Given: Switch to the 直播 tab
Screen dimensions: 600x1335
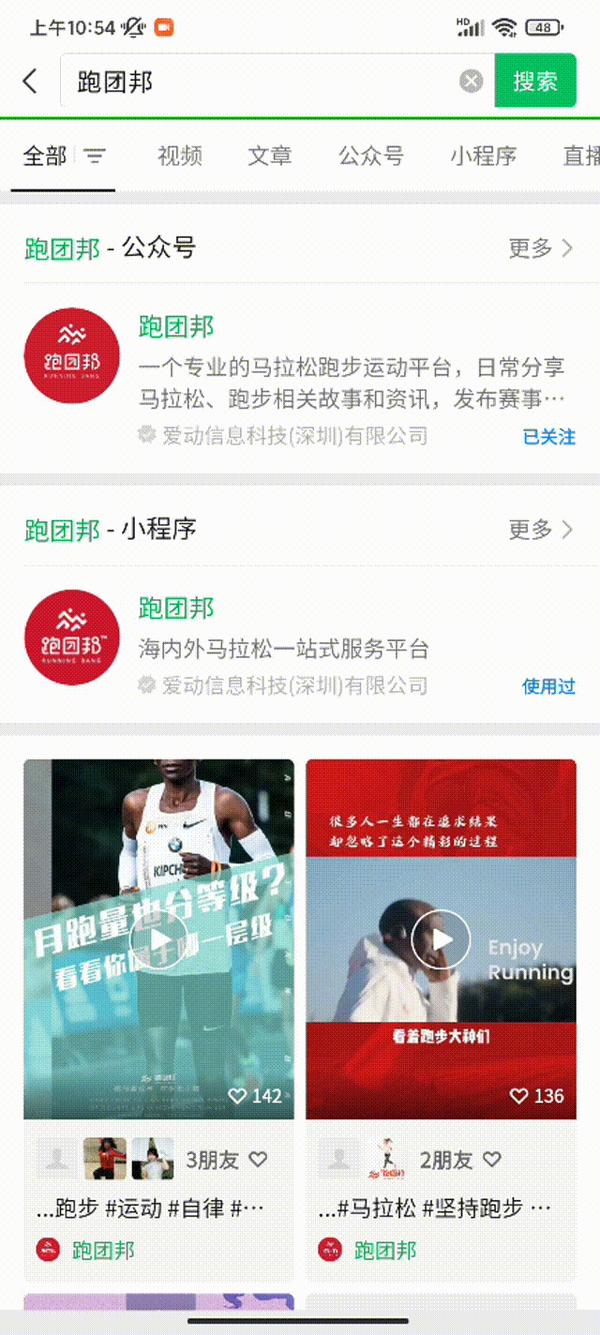Looking at the screenshot, I should (x=581, y=156).
